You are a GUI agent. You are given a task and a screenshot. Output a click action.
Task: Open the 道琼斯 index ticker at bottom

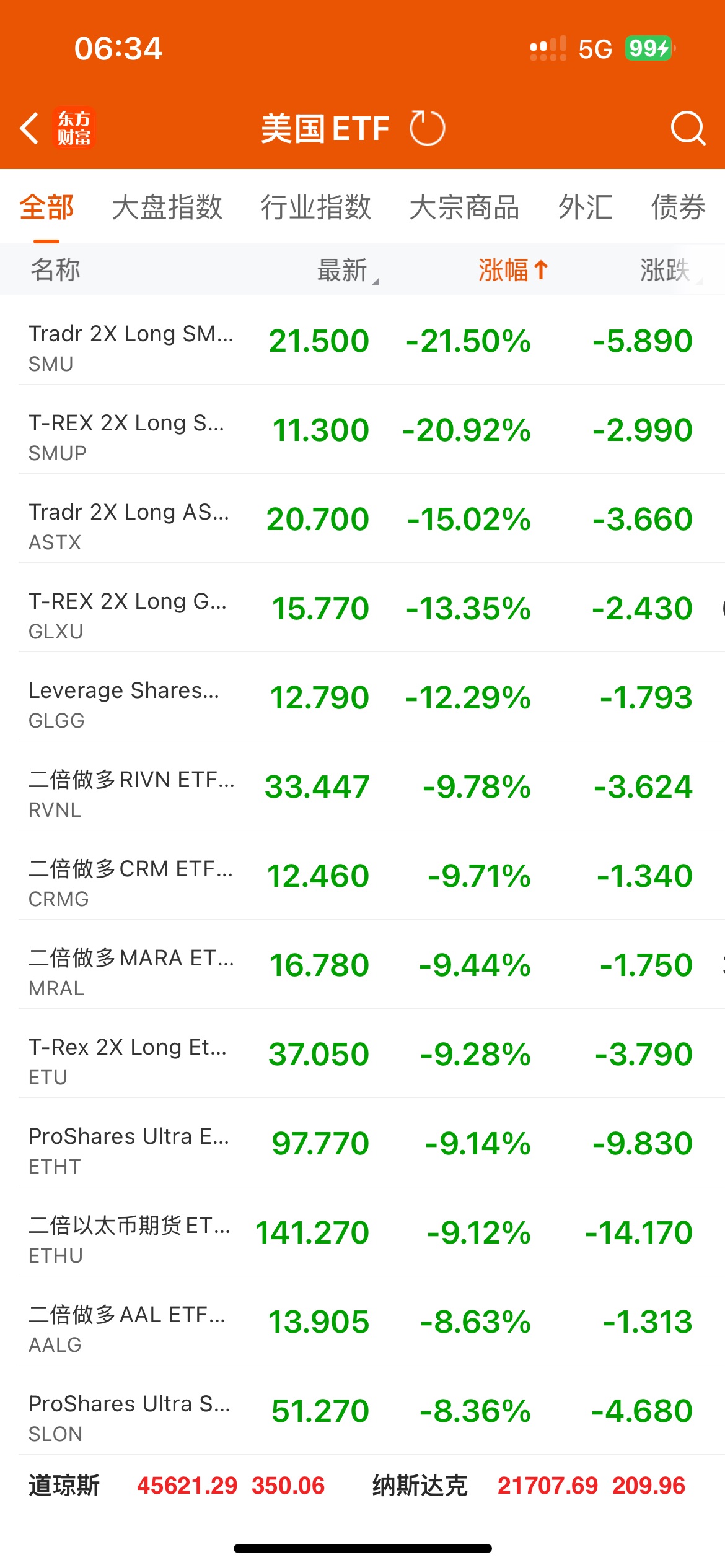click(177, 1486)
